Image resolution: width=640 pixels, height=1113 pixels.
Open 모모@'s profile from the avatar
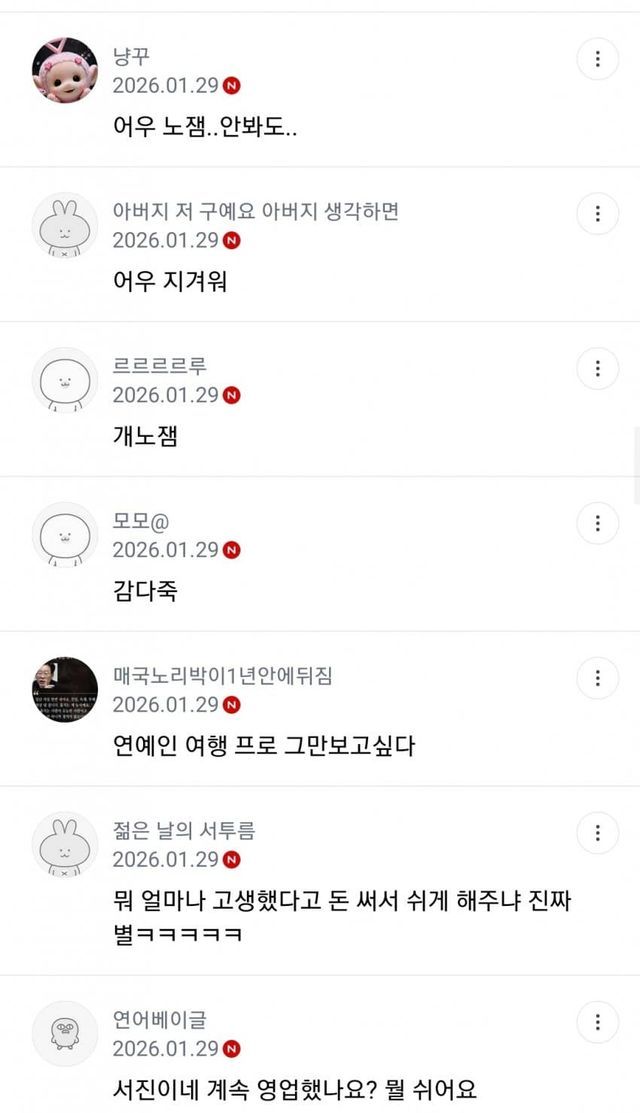pyautogui.click(x=65, y=535)
